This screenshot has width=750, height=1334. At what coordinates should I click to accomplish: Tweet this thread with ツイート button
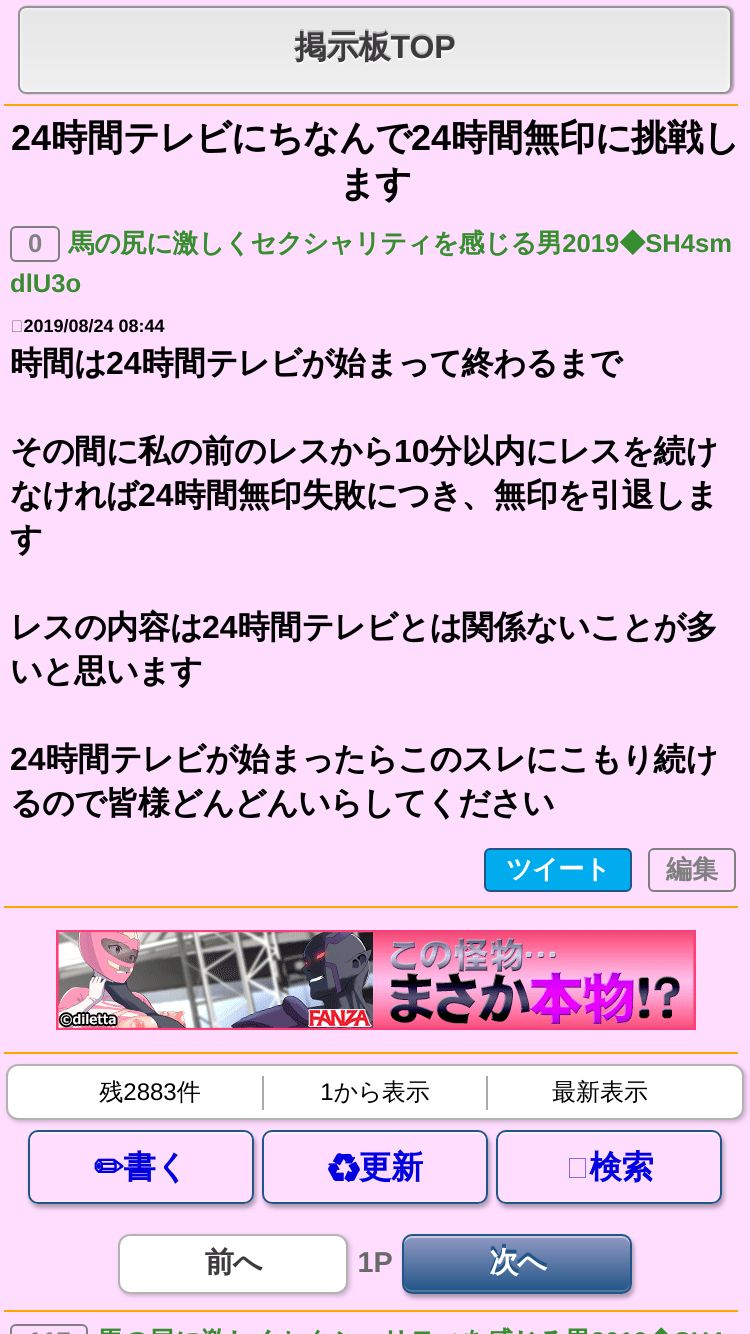(x=558, y=870)
